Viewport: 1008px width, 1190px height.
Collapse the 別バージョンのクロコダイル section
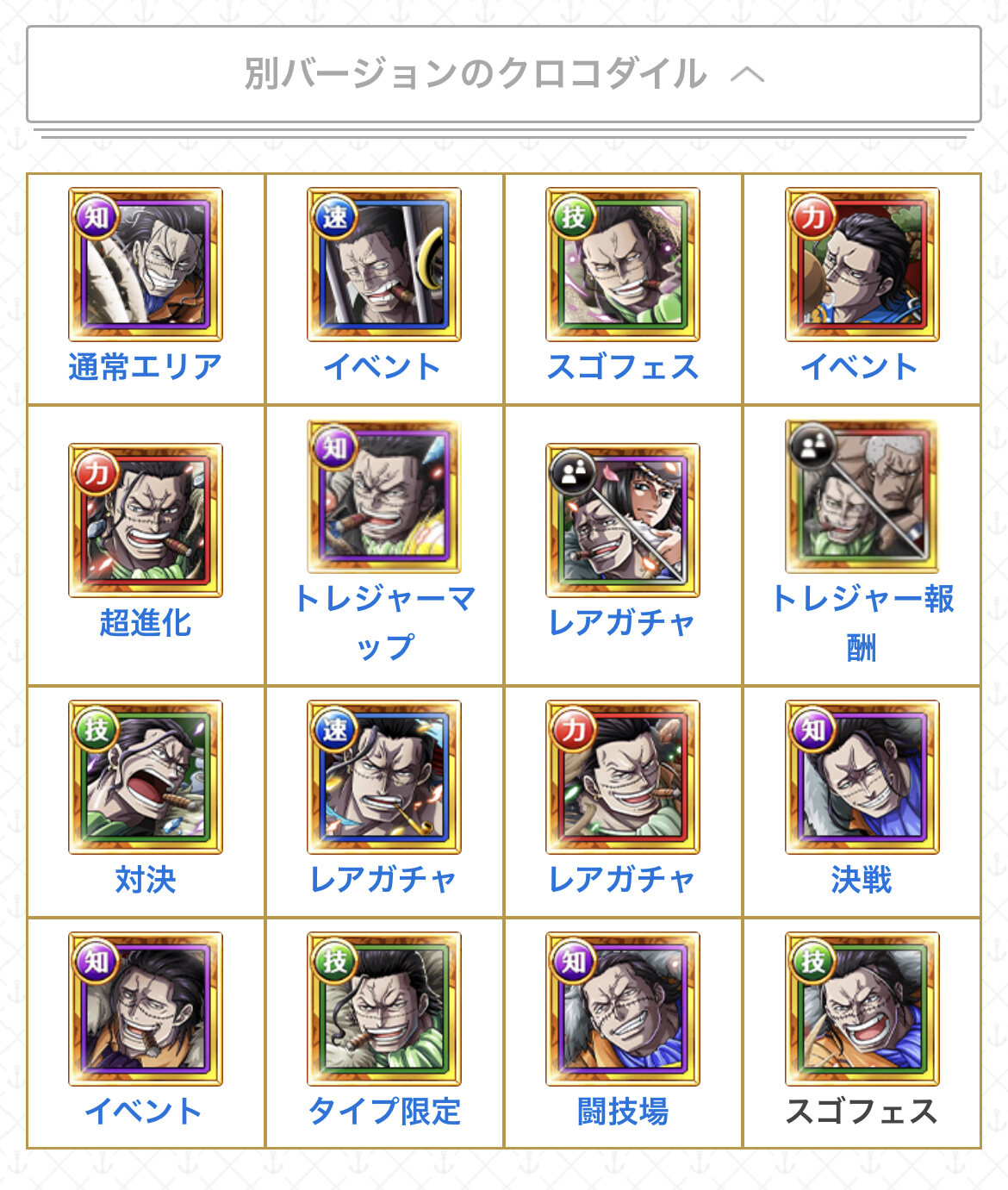pyautogui.click(x=503, y=74)
